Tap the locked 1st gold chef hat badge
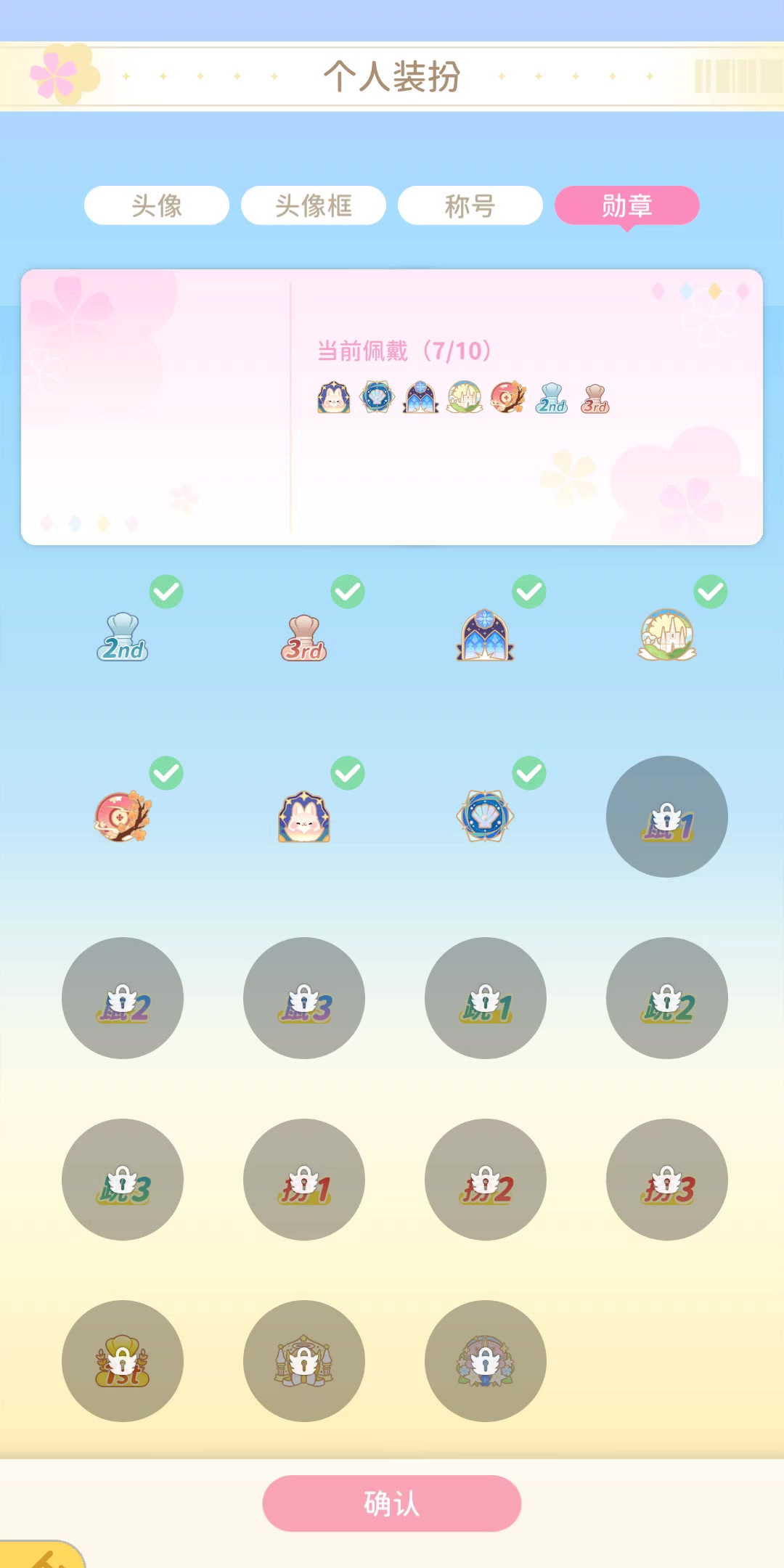This screenshot has height=1568, width=784. click(x=123, y=1361)
